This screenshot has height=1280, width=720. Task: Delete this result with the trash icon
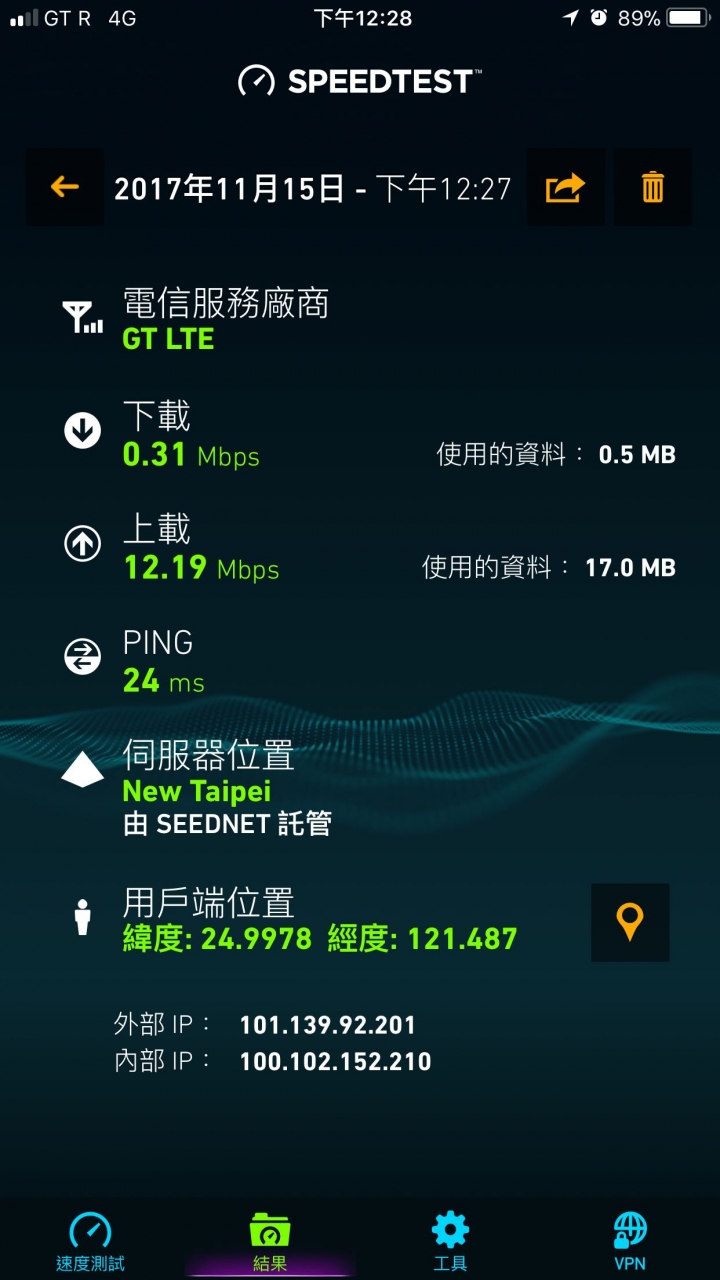[652, 187]
